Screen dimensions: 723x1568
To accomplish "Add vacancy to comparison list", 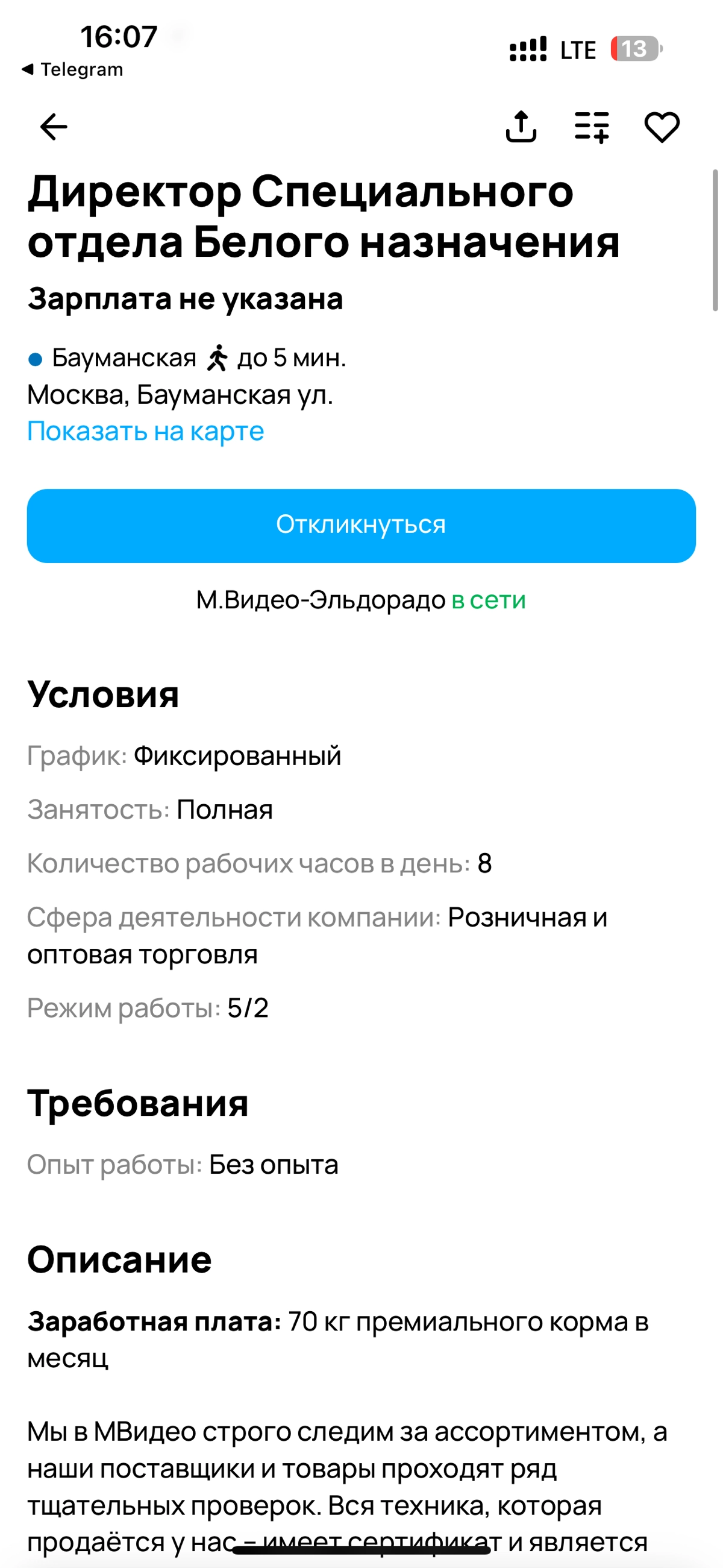I will (592, 127).
